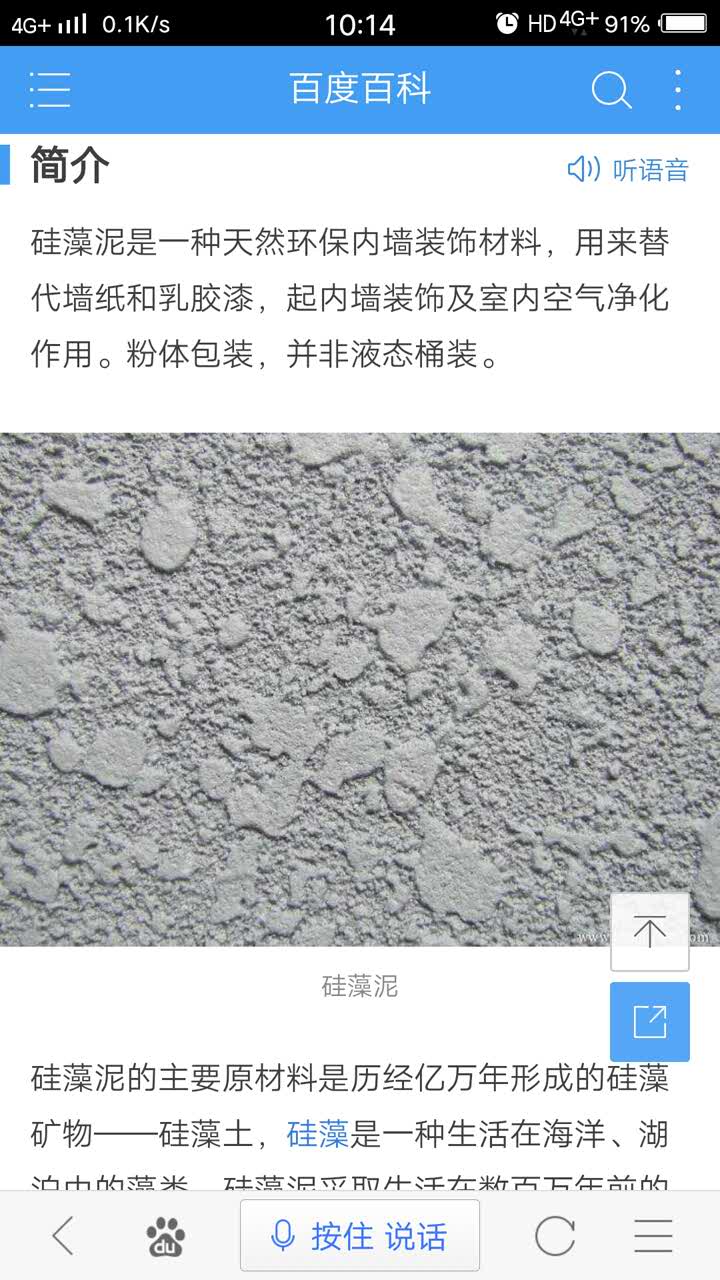Follow the 硅藻 link

point(317,1134)
